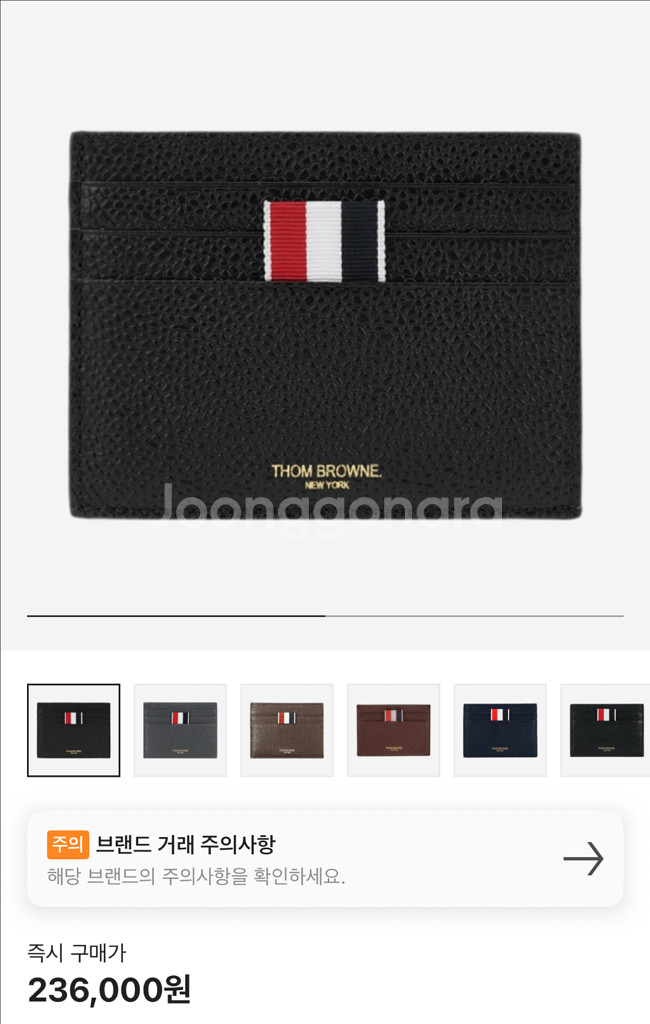
Task: Select the navy wallet thumbnail
Action: (500, 730)
